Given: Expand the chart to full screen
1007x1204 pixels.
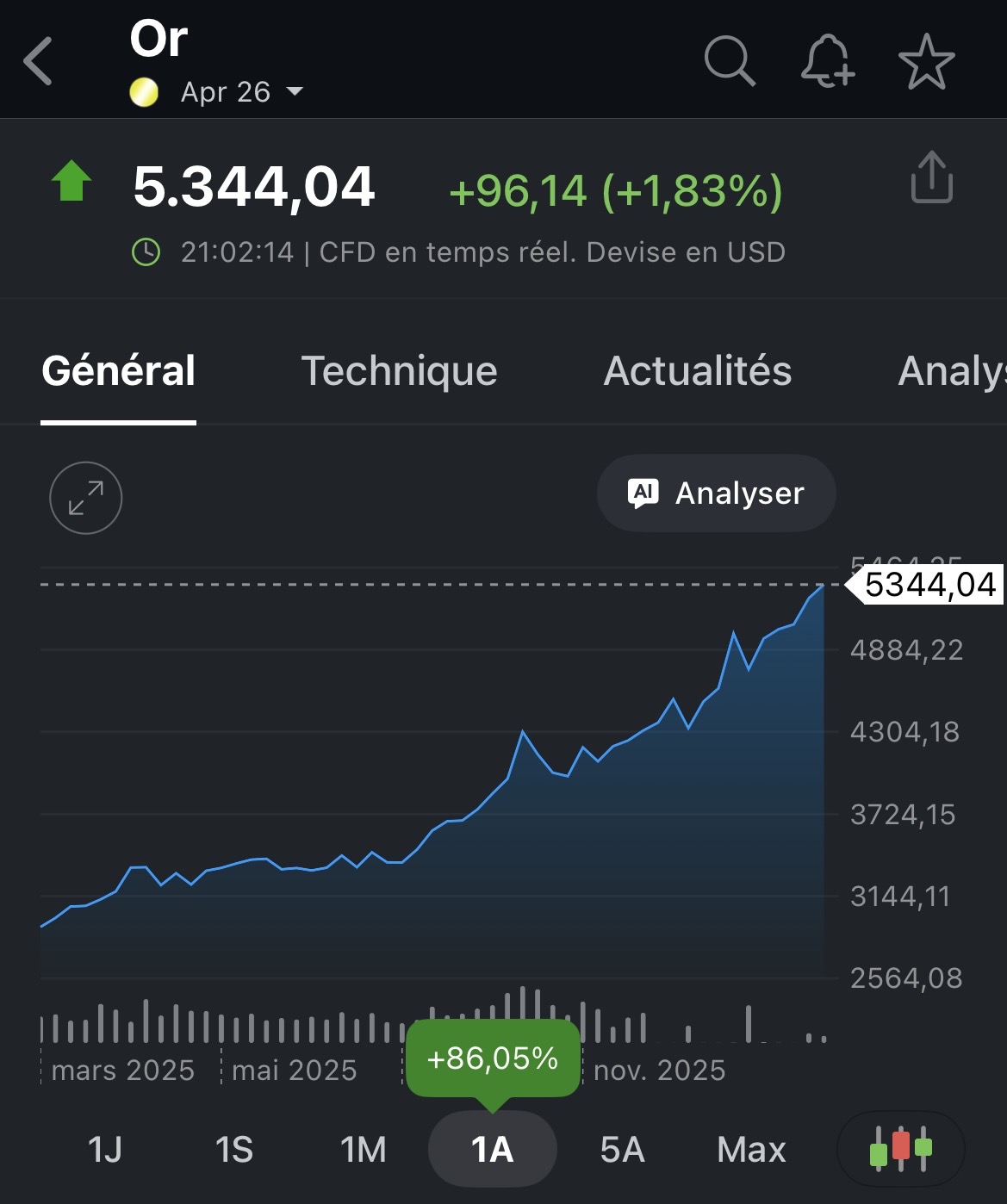Looking at the screenshot, I should [86, 498].
